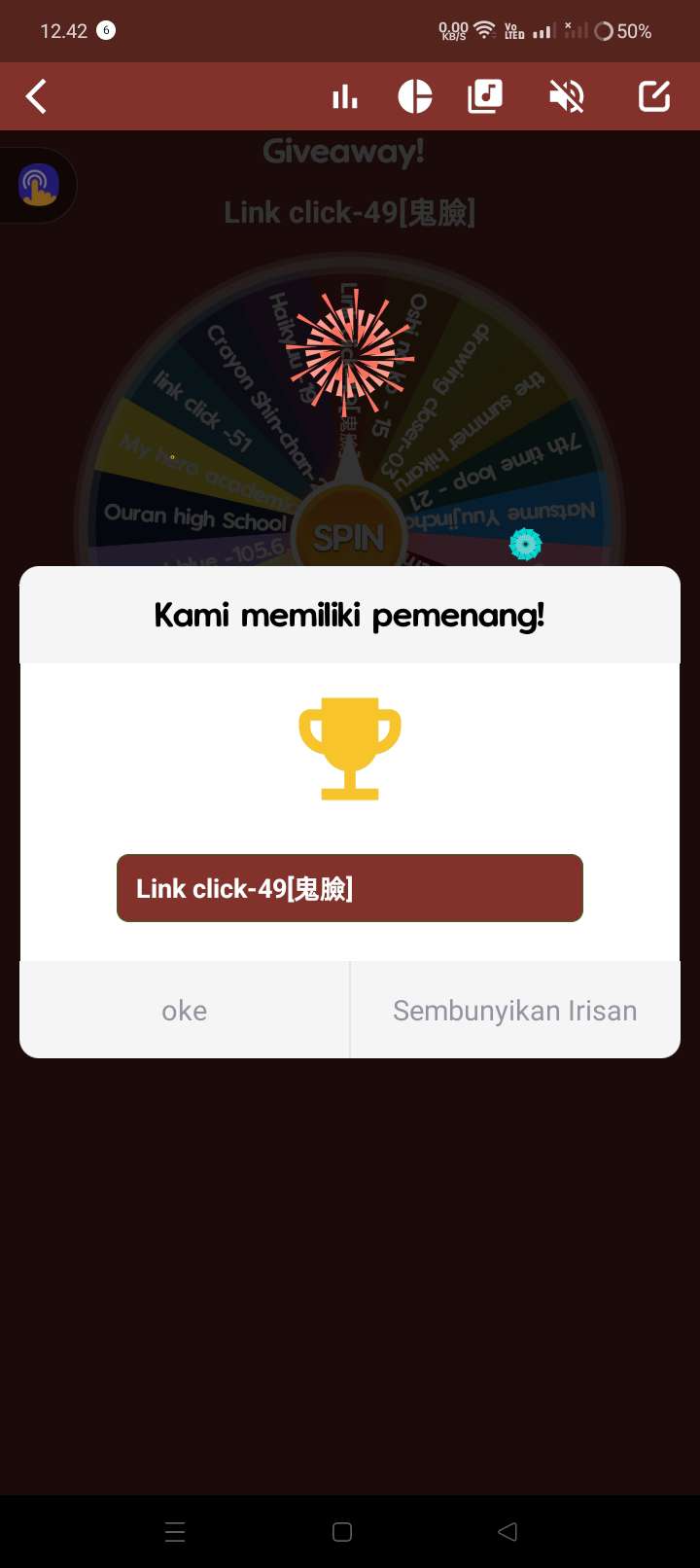This screenshot has width=700, height=1568.
Task: Select Sembunyikan Irisan to hide the slice
Action: (514, 1011)
